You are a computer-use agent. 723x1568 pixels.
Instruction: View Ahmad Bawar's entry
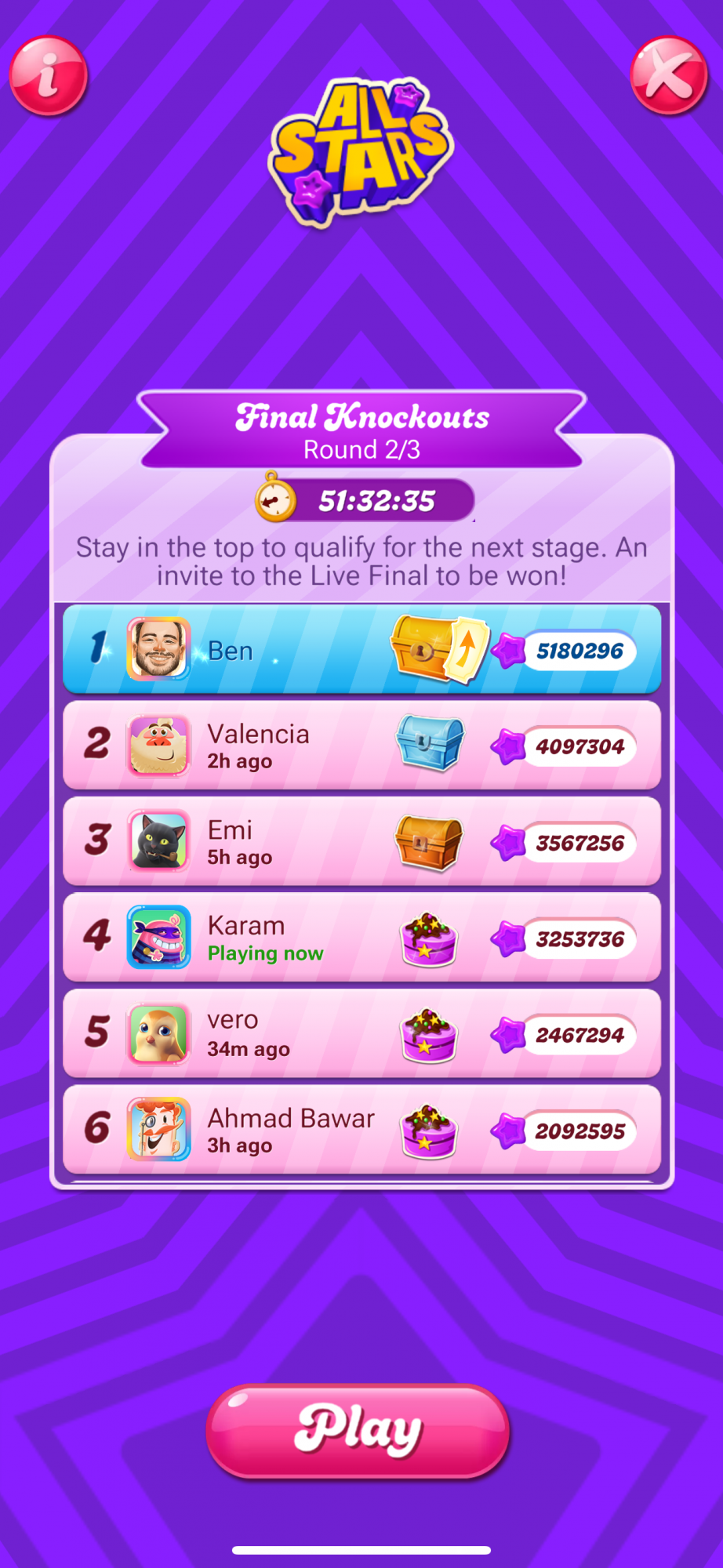click(298, 1130)
